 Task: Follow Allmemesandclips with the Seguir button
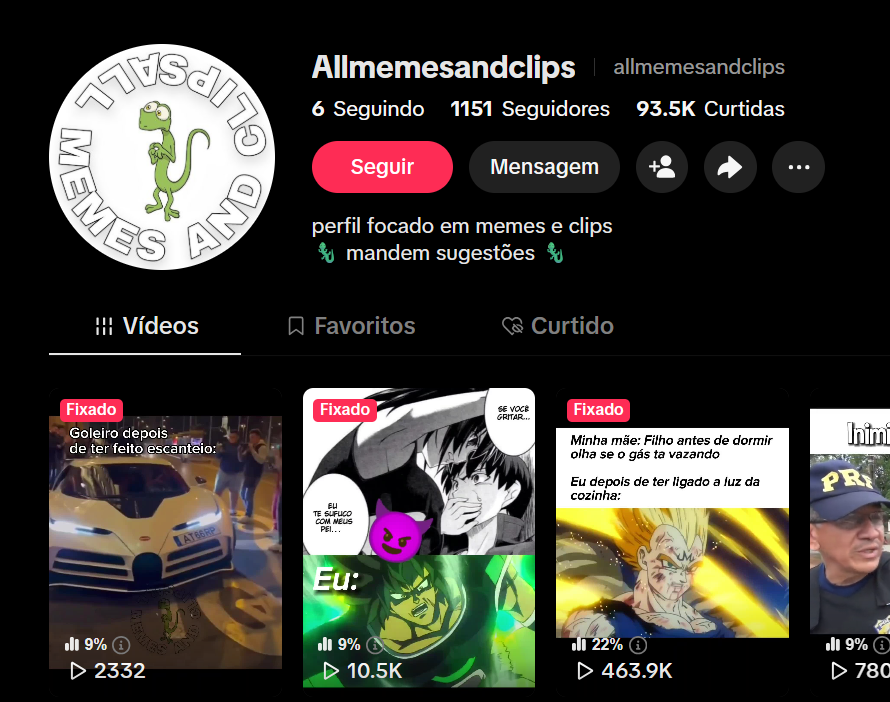382,167
